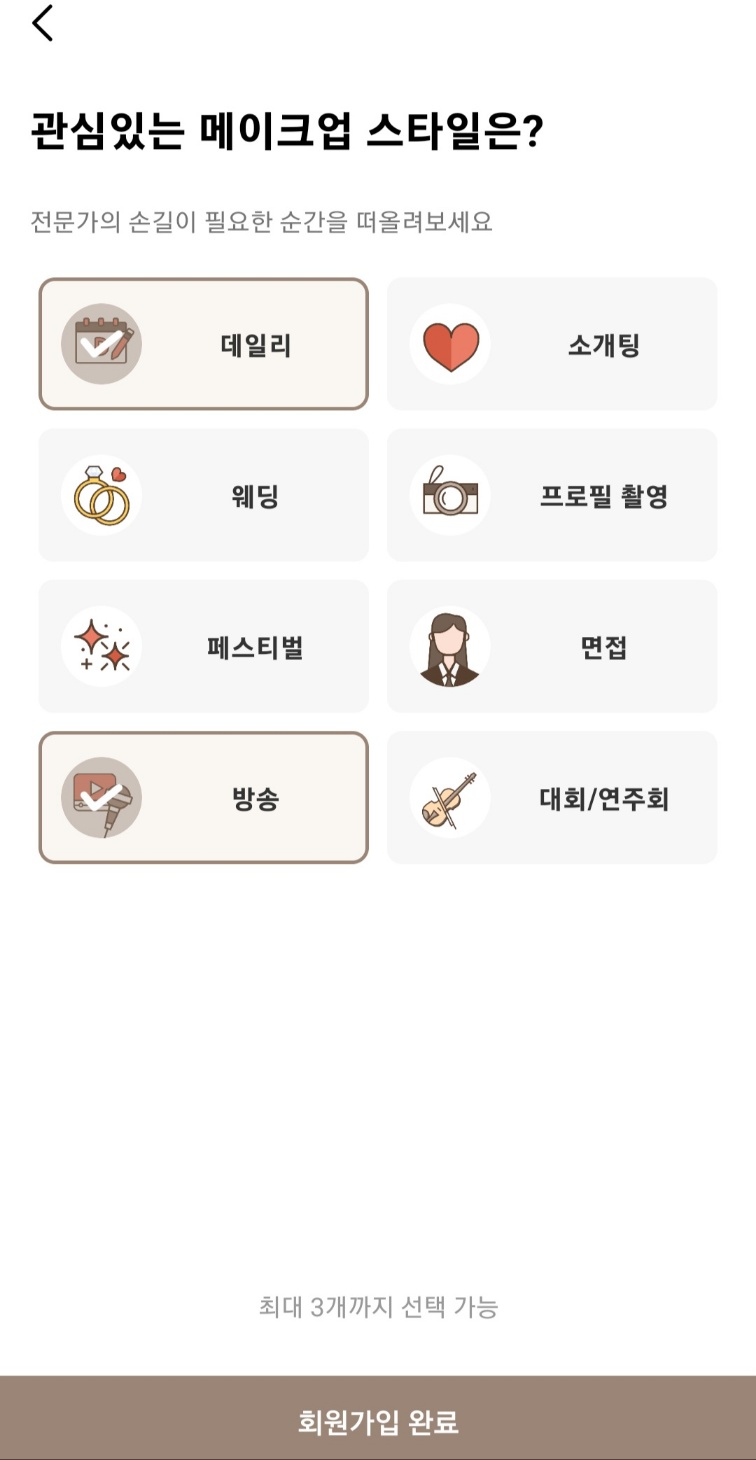Deselect the highlighted 방송 option
This screenshot has width=756, height=1460.
(x=204, y=797)
